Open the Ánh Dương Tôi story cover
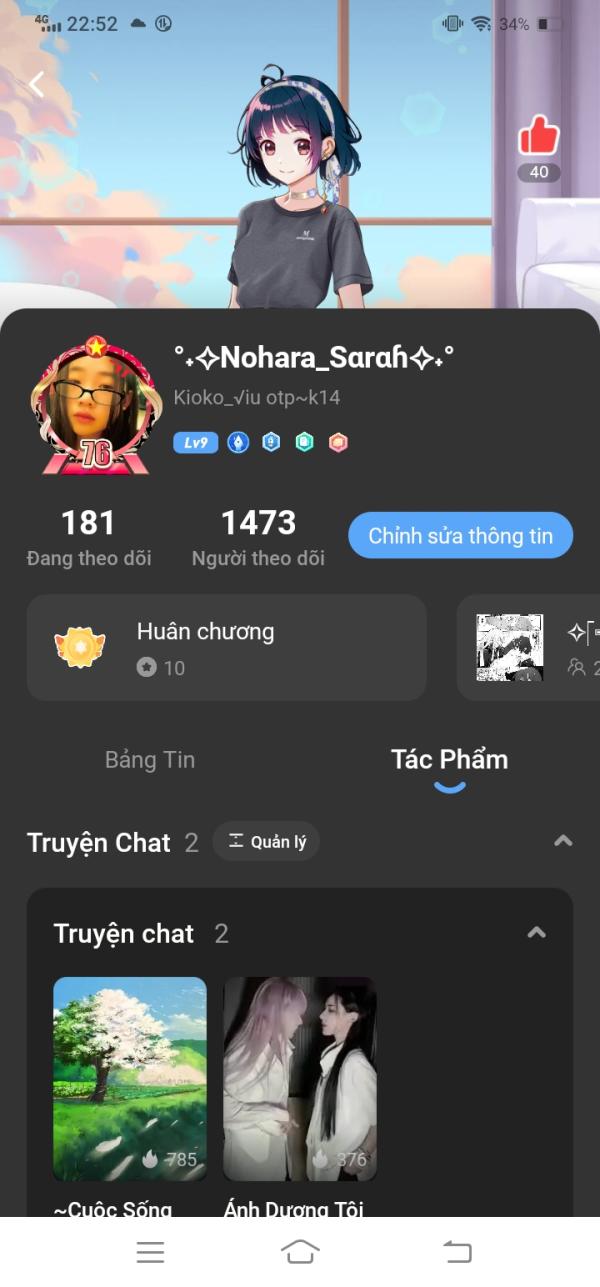Screen dimensions: 600x1287 point(300,1079)
